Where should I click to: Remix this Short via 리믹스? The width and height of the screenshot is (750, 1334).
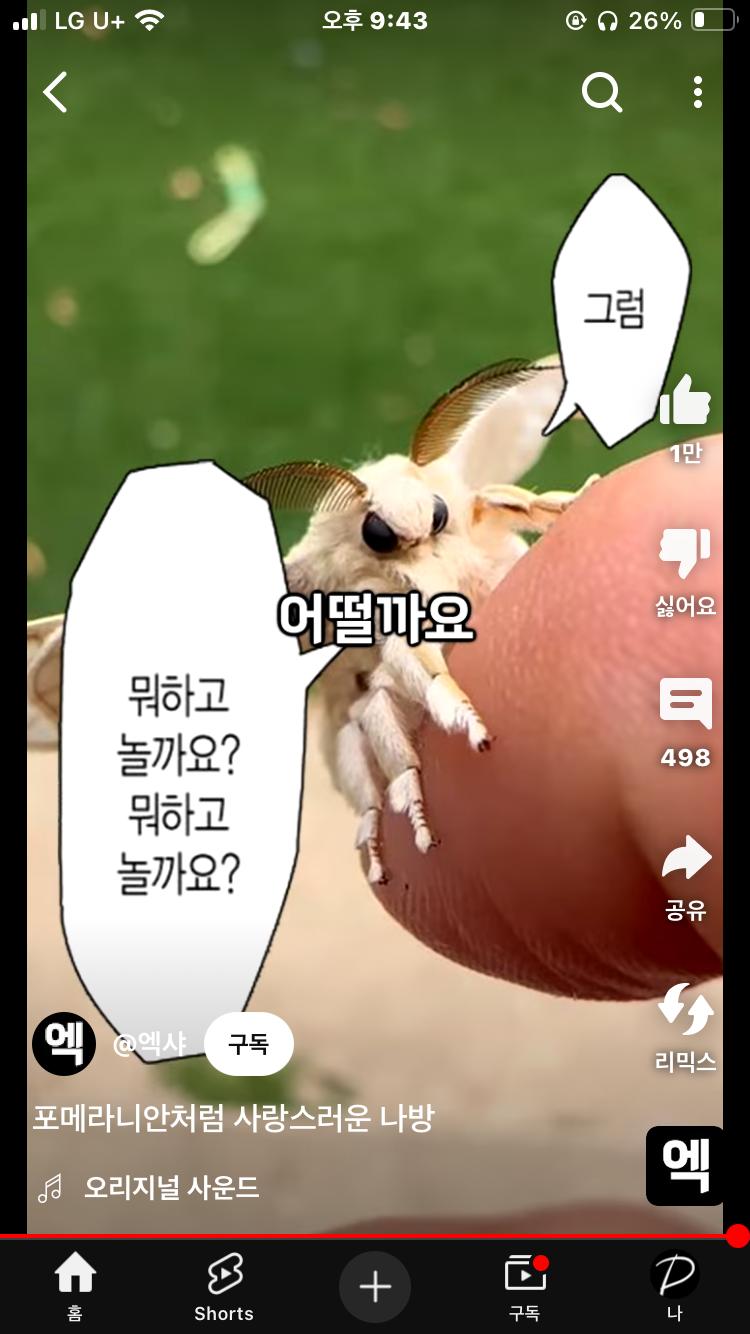685,1010
